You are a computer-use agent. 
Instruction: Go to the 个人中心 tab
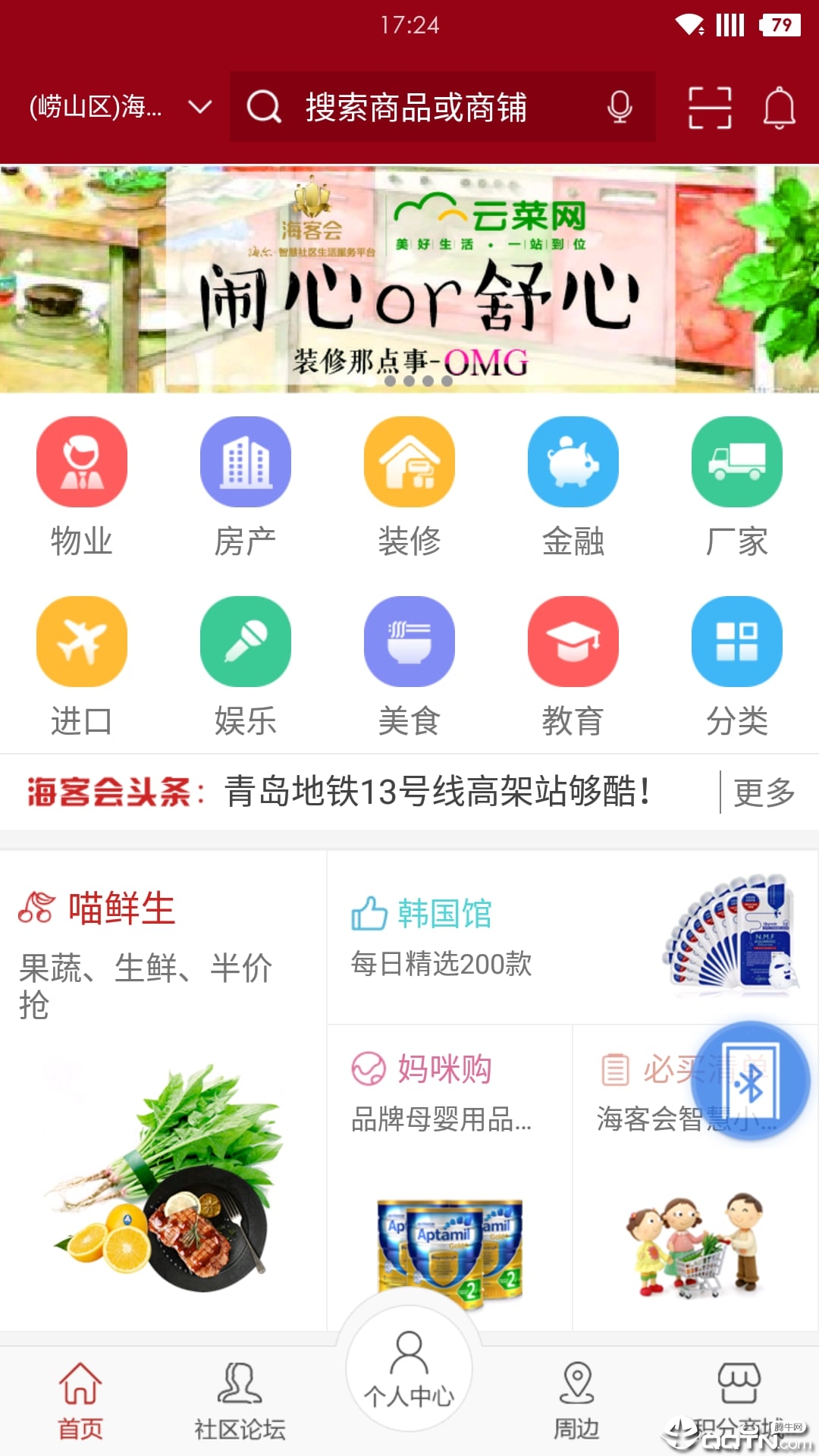coord(409,1370)
